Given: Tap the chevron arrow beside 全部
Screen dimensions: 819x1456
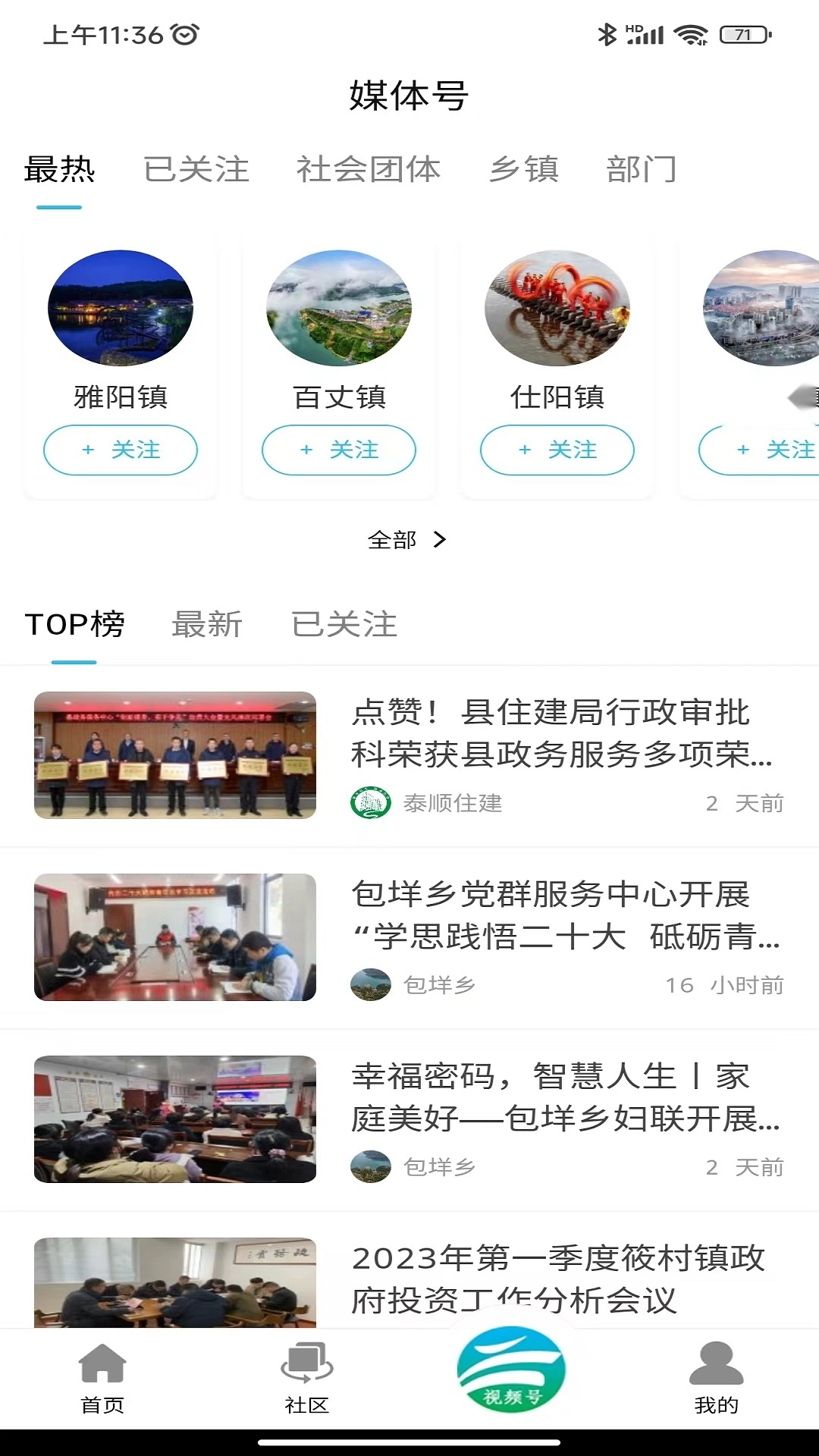Looking at the screenshot, I should click(438, 541).
